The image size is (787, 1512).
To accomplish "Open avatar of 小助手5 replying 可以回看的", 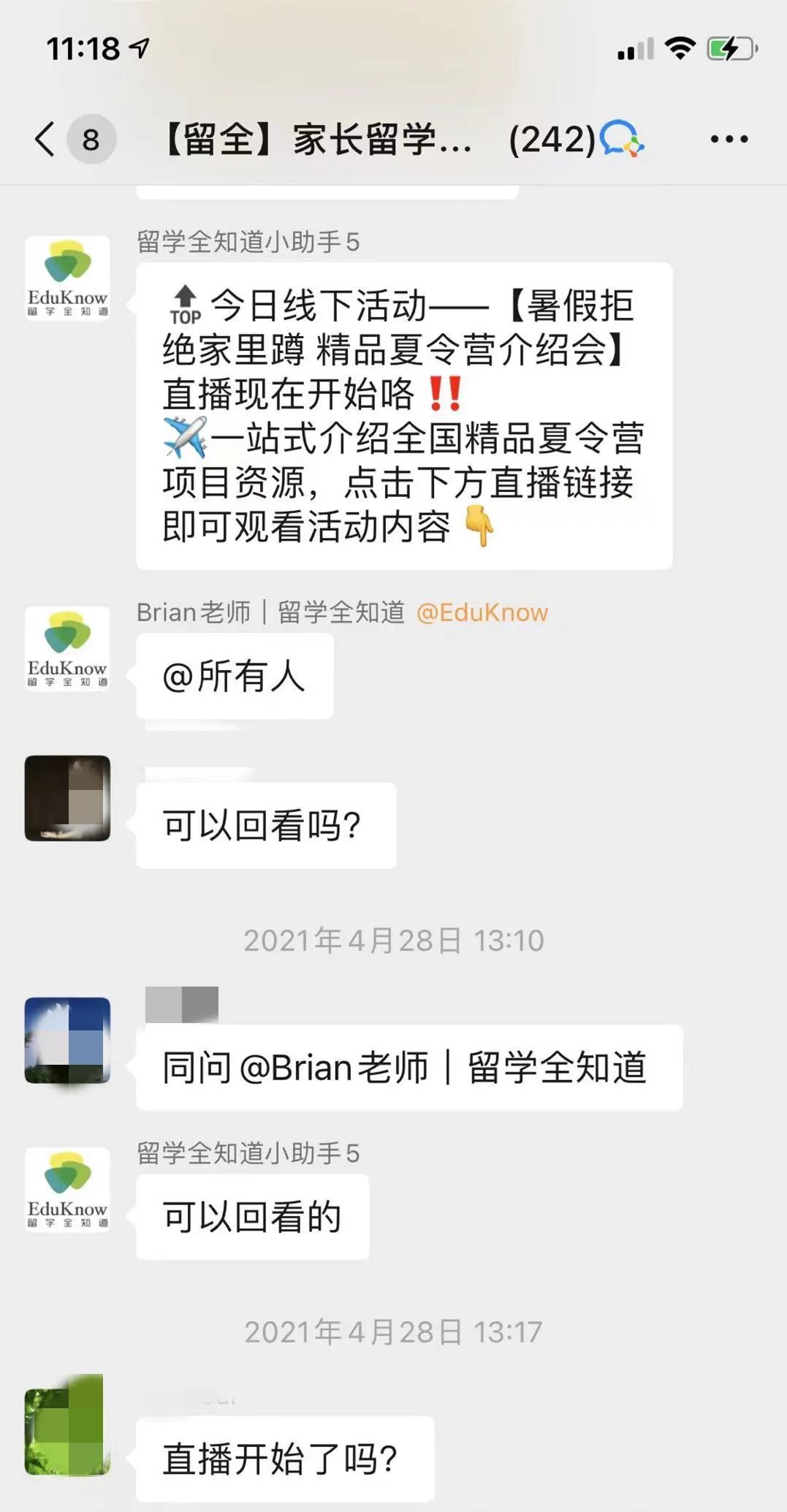I will (67, 1190).
